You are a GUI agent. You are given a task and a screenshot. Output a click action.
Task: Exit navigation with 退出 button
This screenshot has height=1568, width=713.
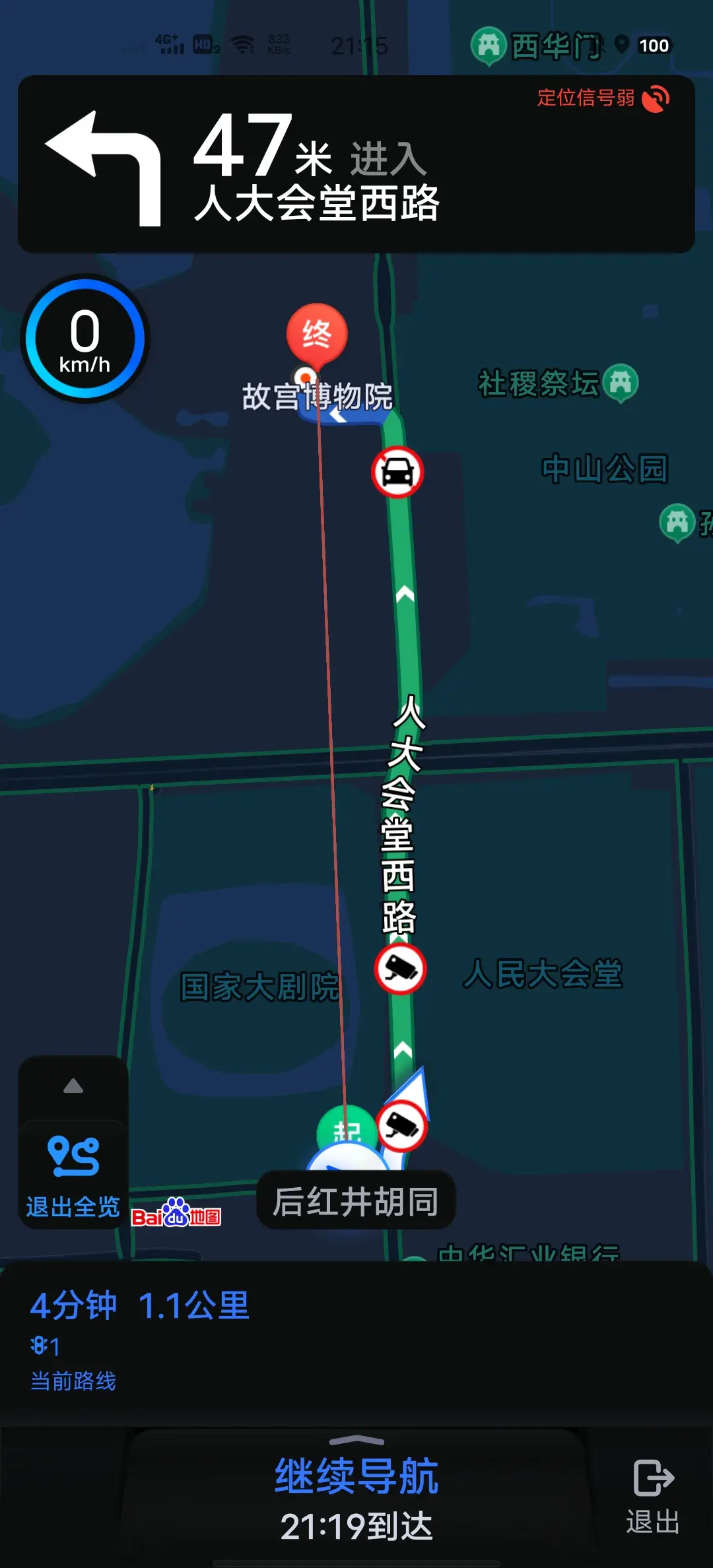652,1495
